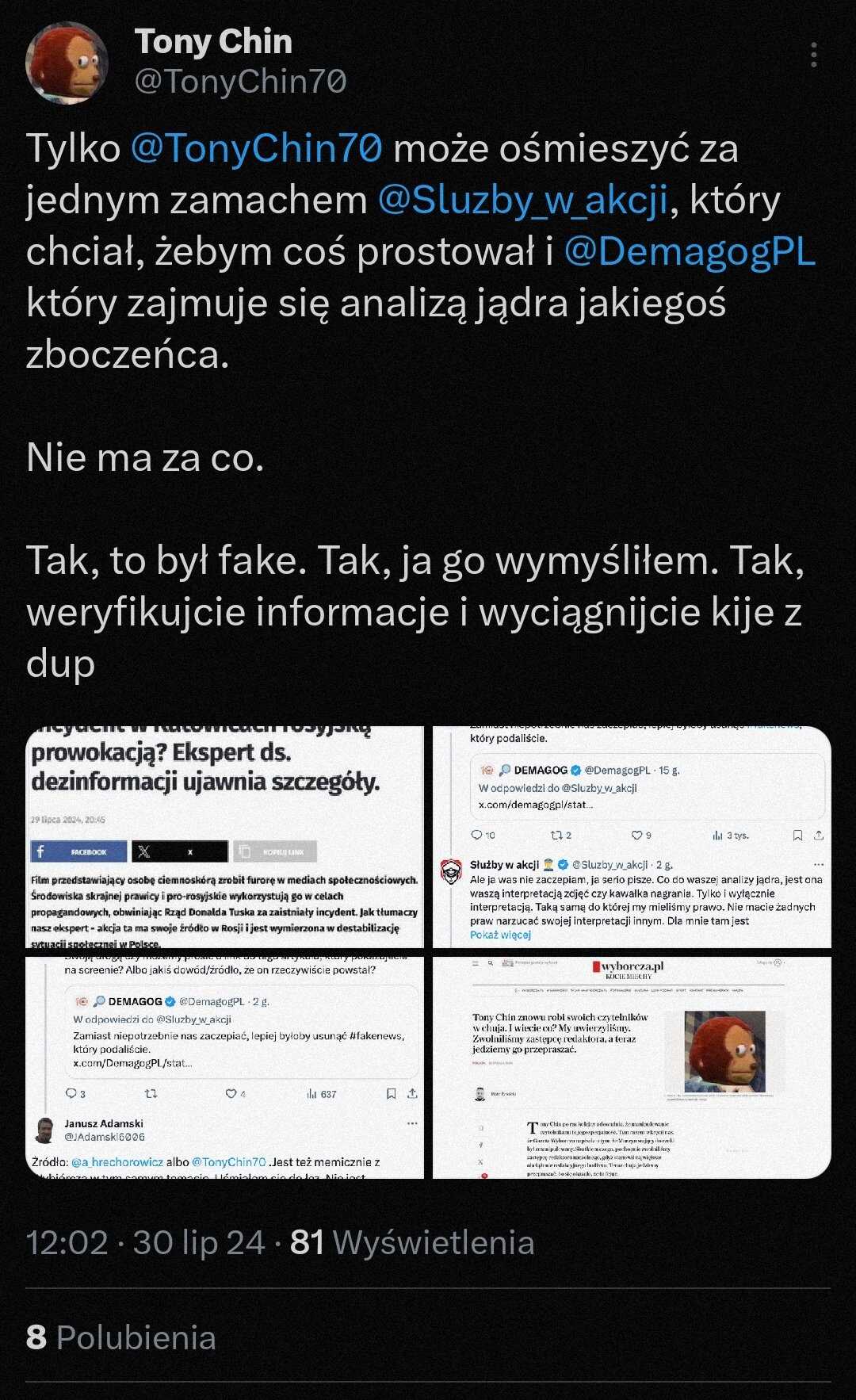Open the list of 8 Polubienia
The image size is (856, 1400).
point(120,1337)
